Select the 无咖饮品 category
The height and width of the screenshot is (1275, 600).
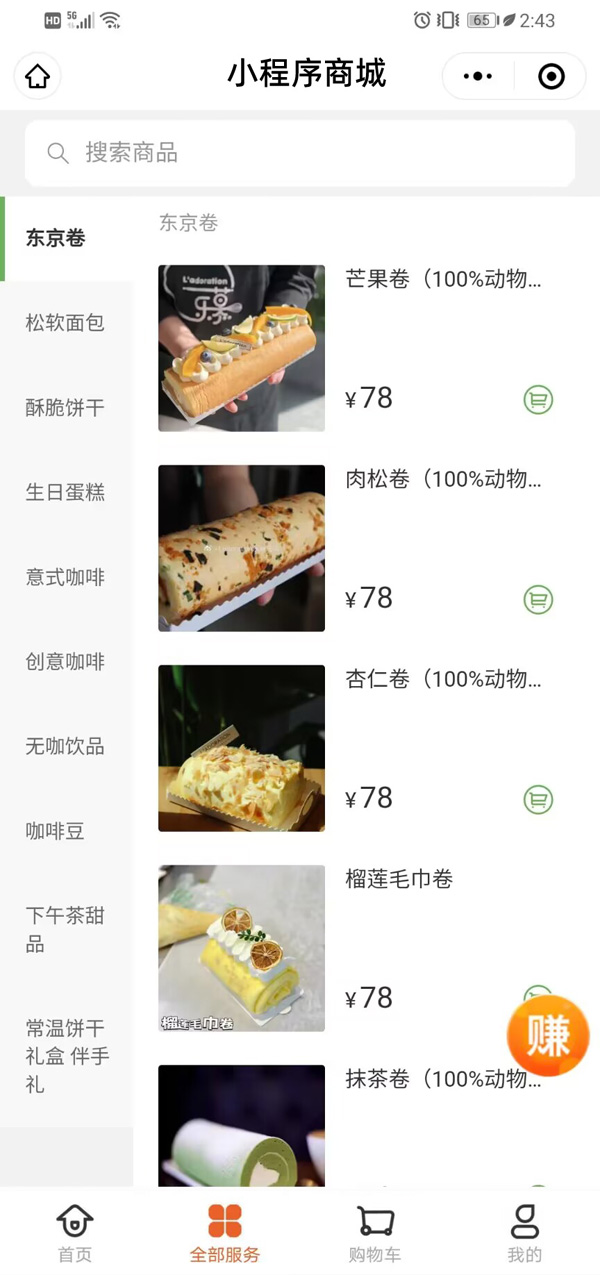(x=65, y=746)
